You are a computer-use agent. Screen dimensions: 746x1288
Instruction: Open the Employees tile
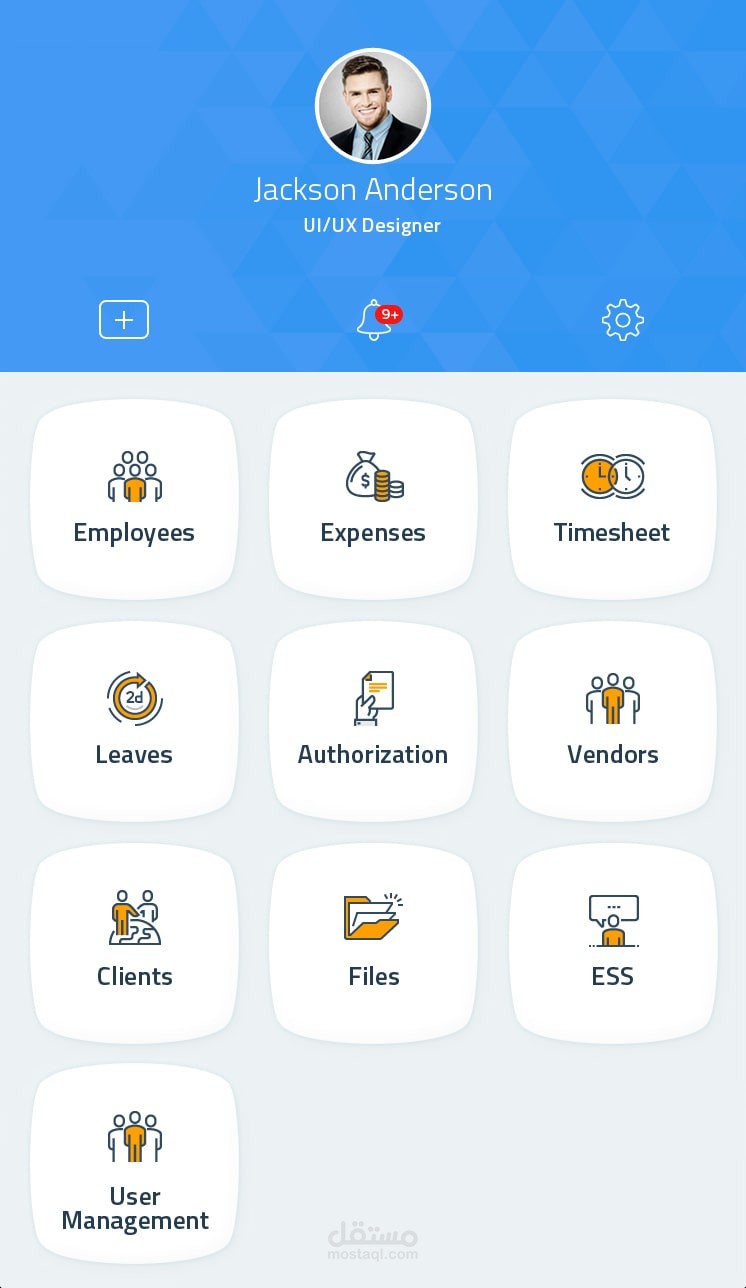pos(134,498)
